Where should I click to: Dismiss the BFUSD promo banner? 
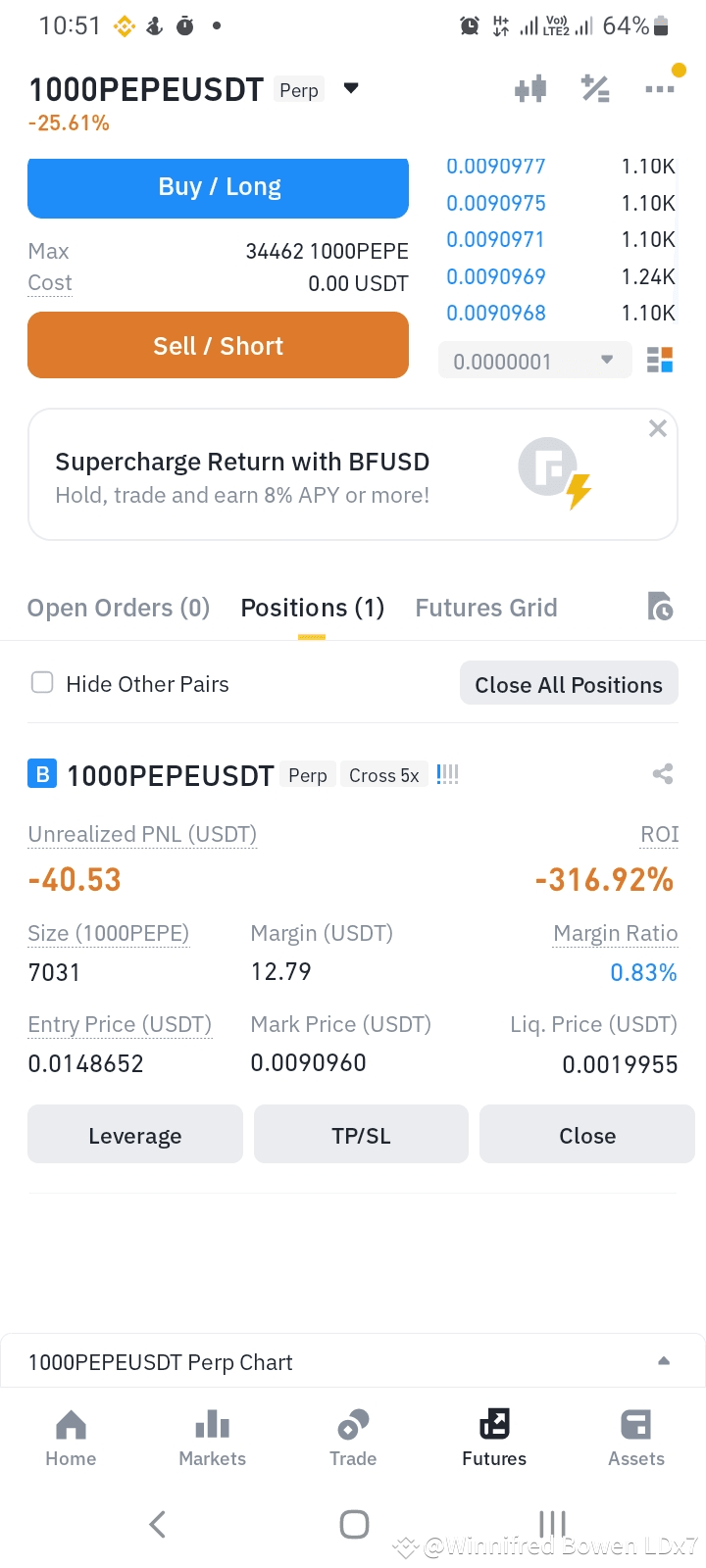pyautogui.click(x=657, y=427)
